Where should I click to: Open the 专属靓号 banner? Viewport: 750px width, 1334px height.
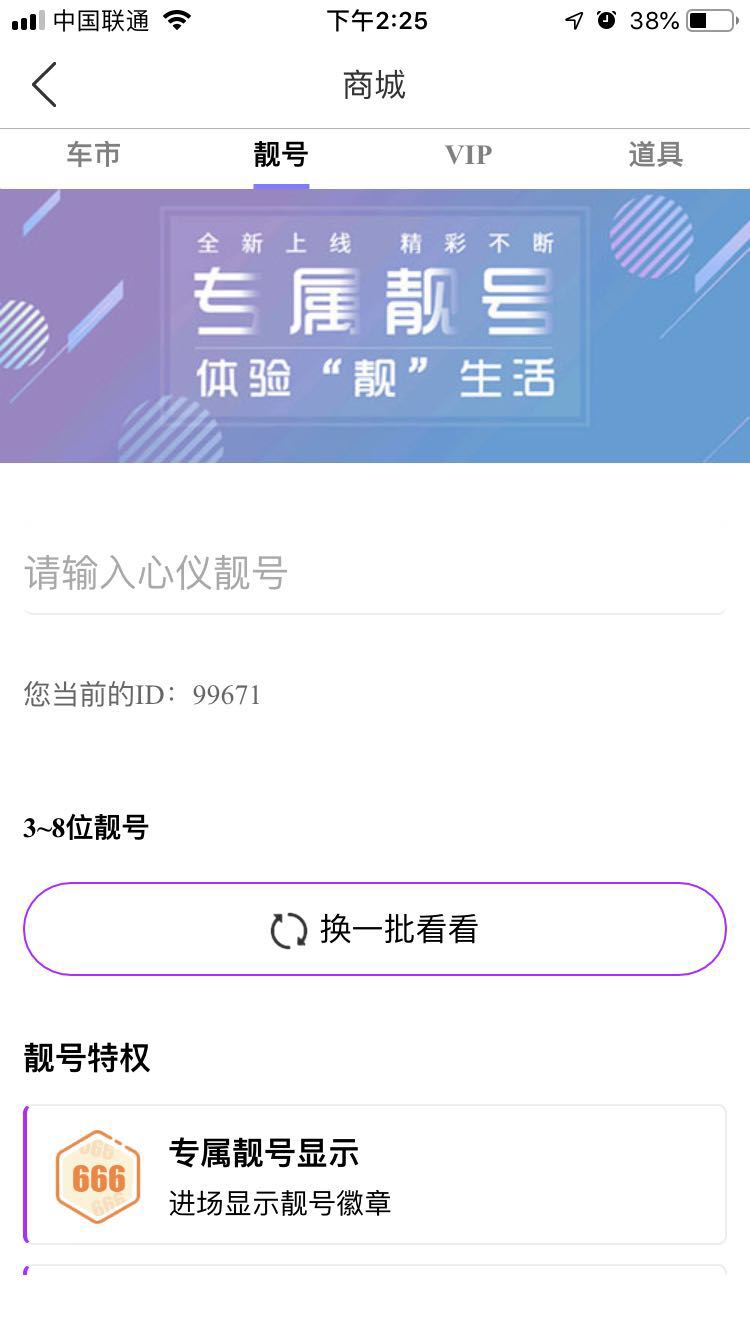(375, 325)
